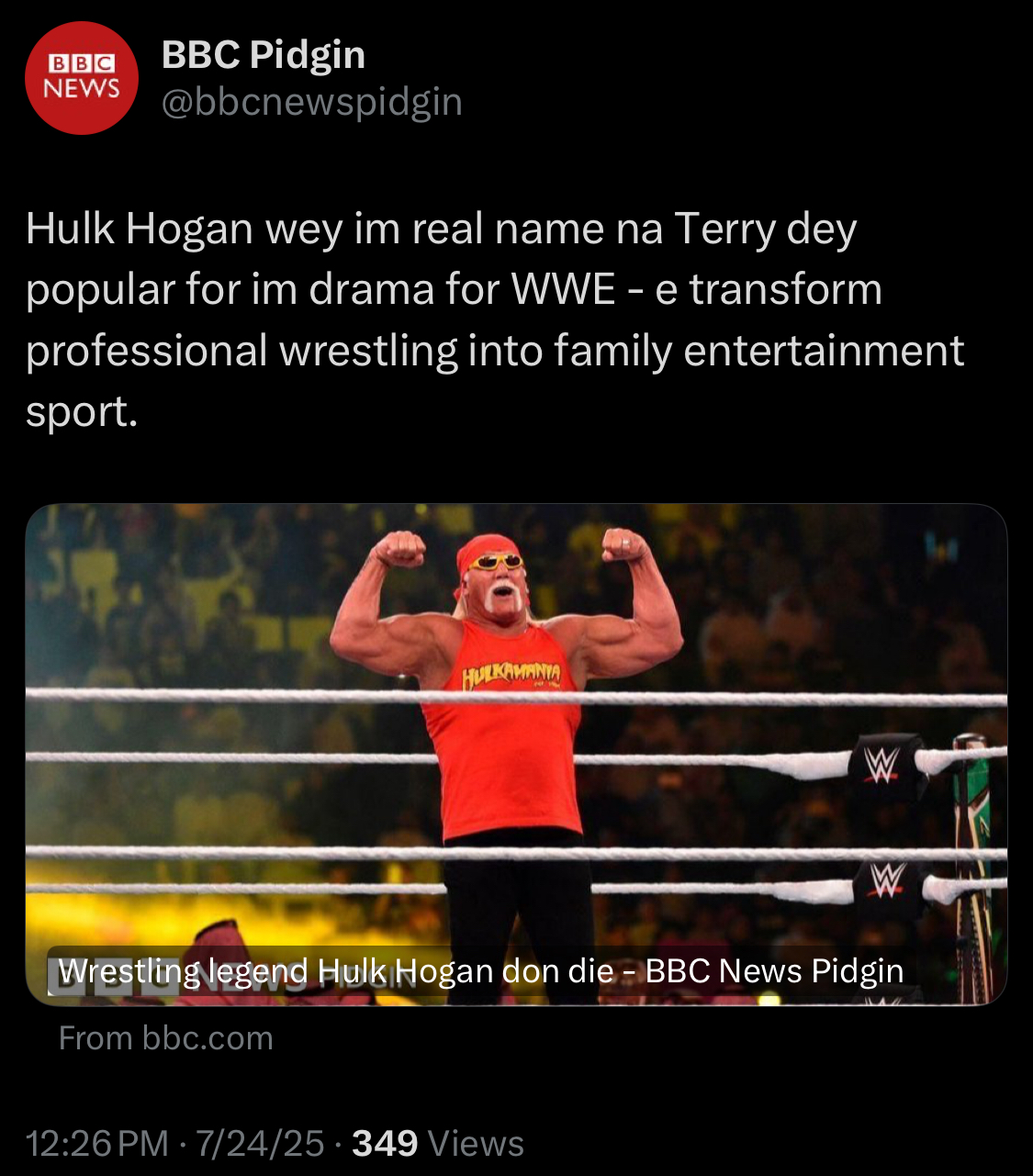Open the BBC Pidgin account name
This screenshot has height=1176, width=1033.
[264, 55]
